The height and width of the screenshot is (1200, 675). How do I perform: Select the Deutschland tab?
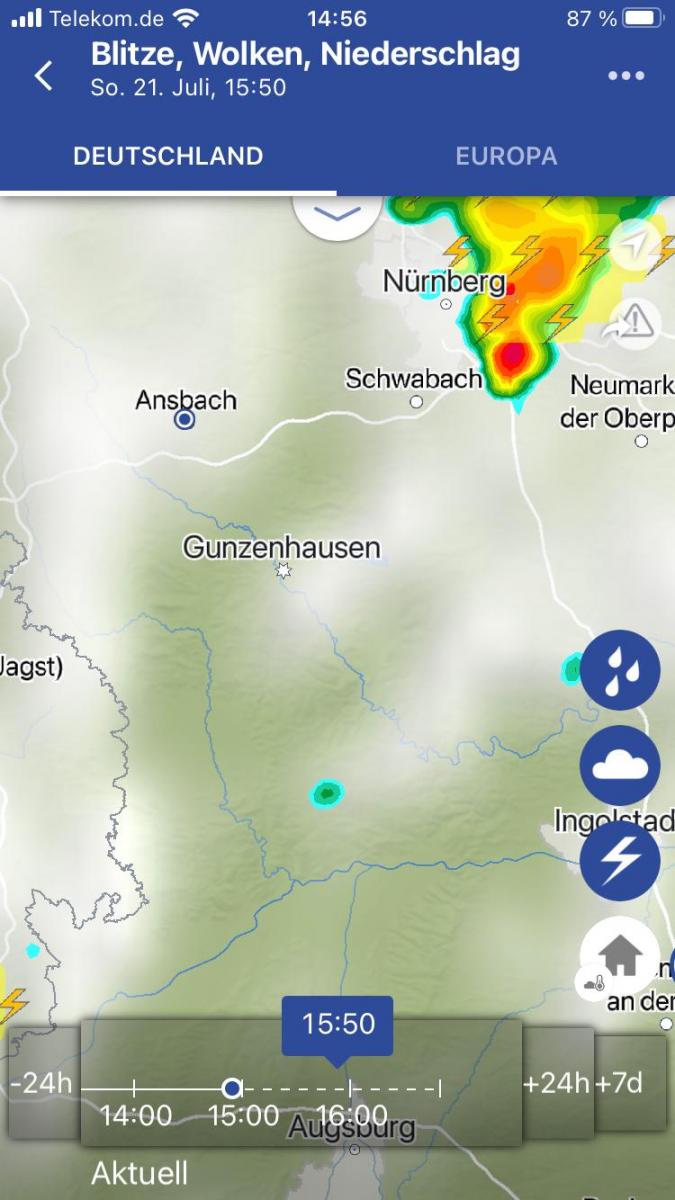click(x=168, y=156)
